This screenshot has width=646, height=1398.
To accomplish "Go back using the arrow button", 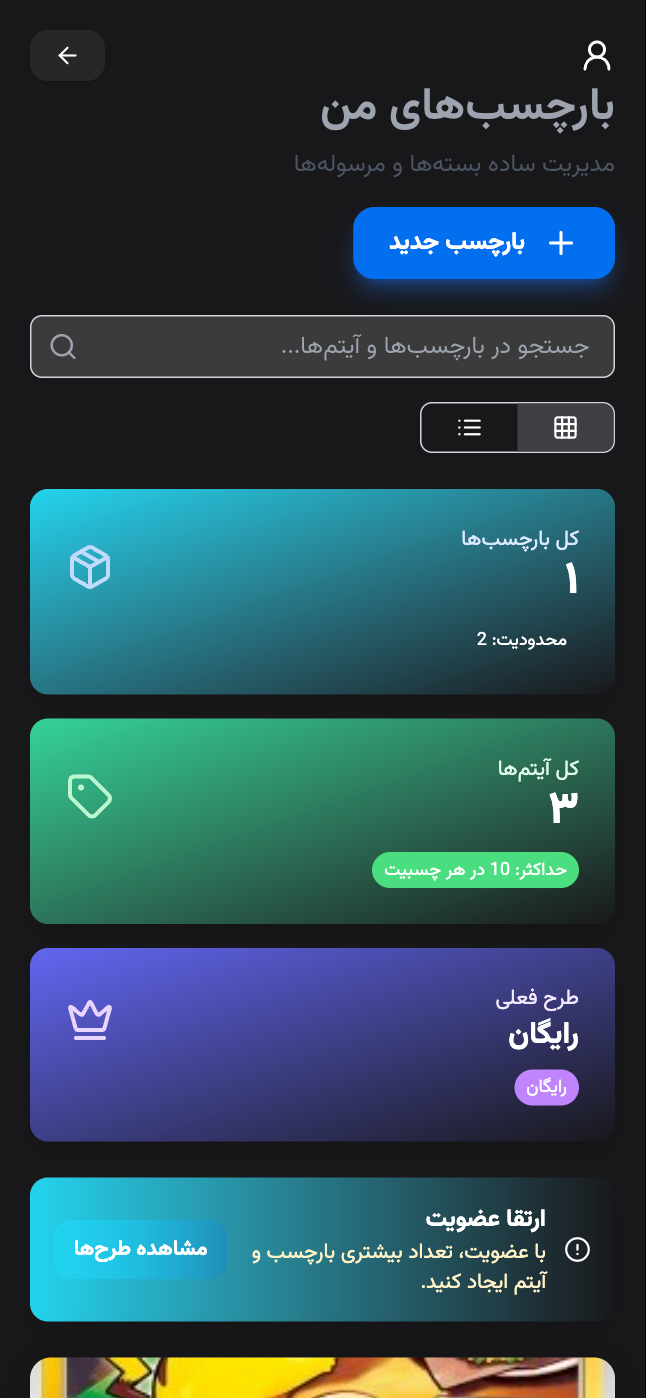I will click(68, 56).
